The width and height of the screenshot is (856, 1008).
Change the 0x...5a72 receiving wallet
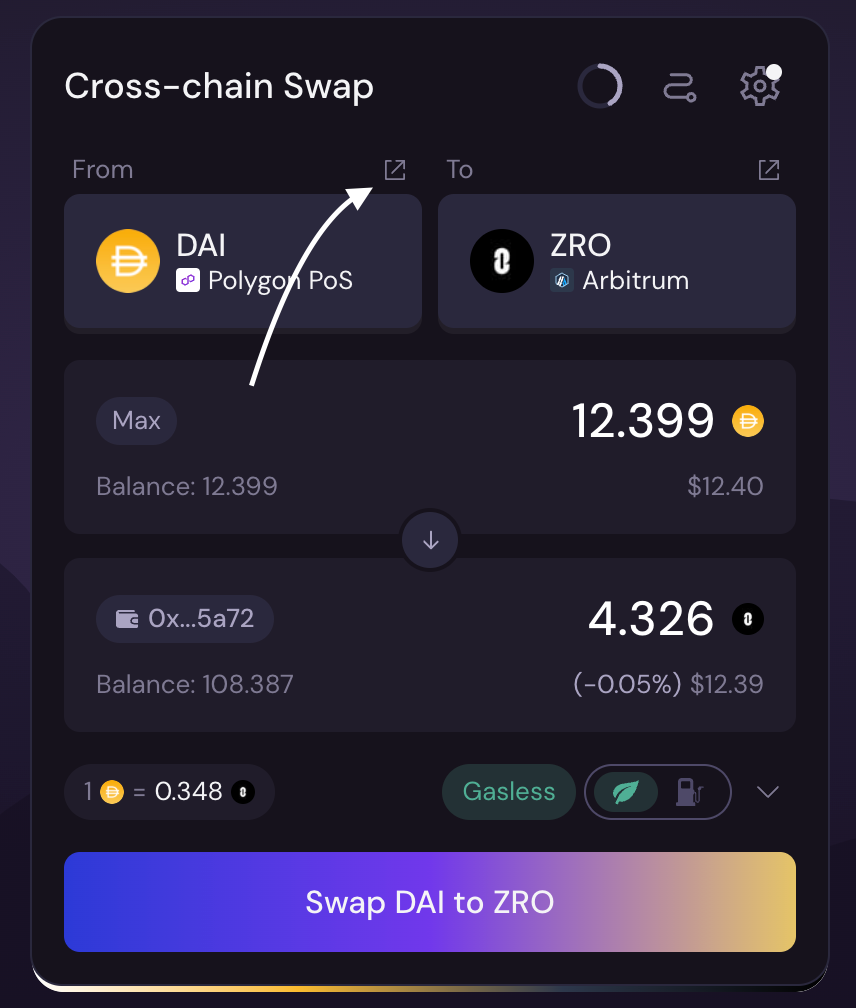point(185,619)
